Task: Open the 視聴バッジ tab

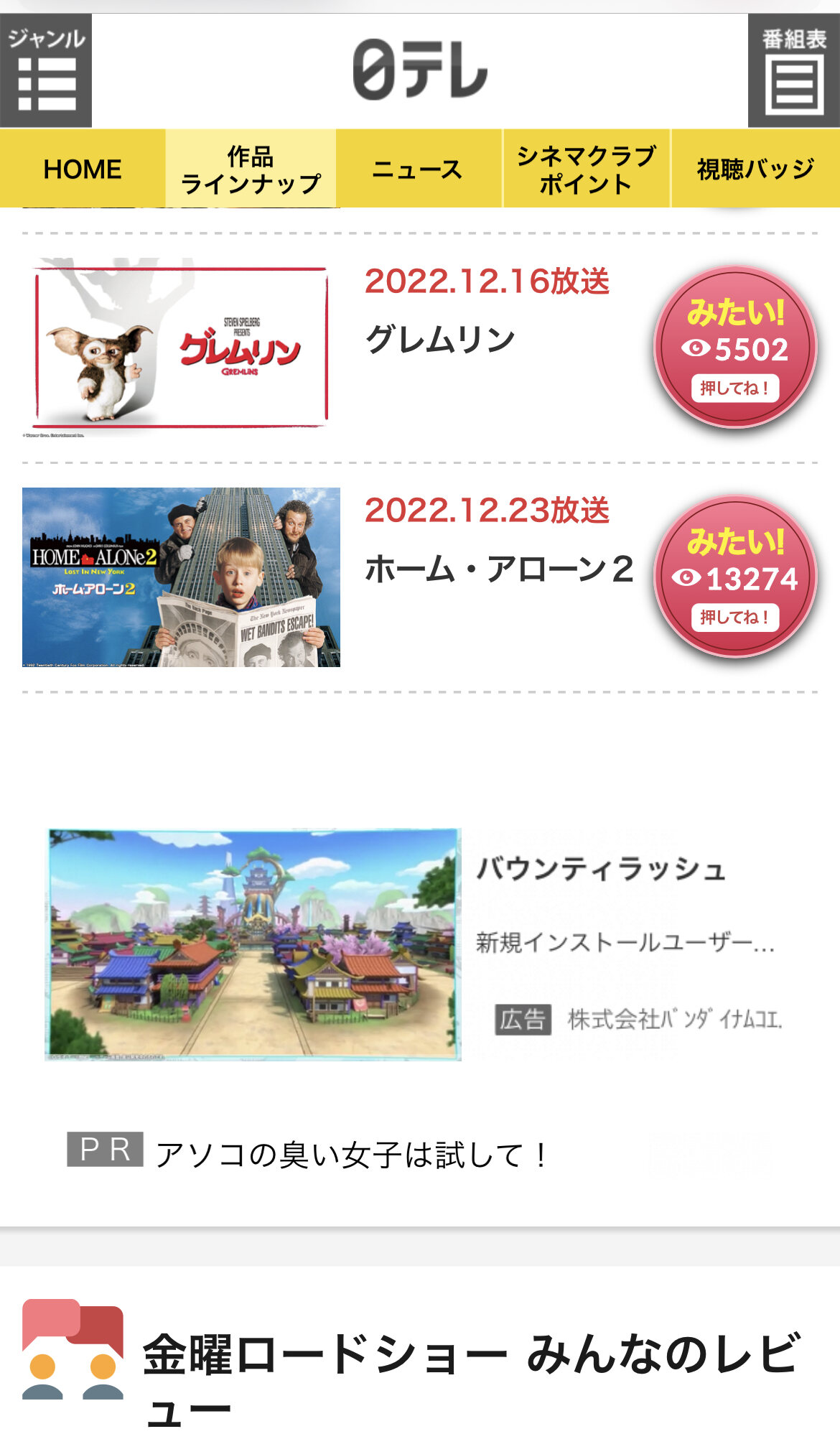Action: (755, 169)
